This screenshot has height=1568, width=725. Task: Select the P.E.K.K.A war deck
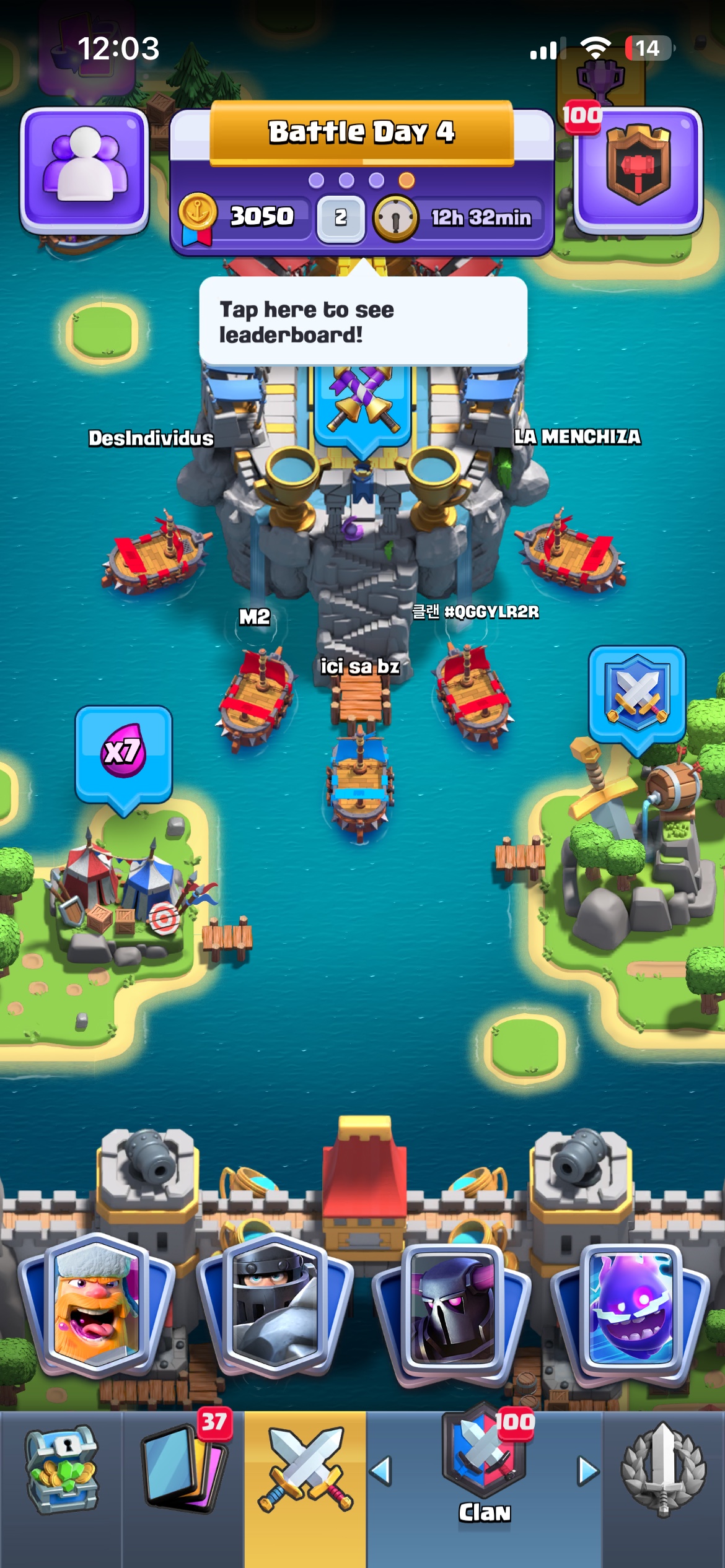[x=453, y=1307]
